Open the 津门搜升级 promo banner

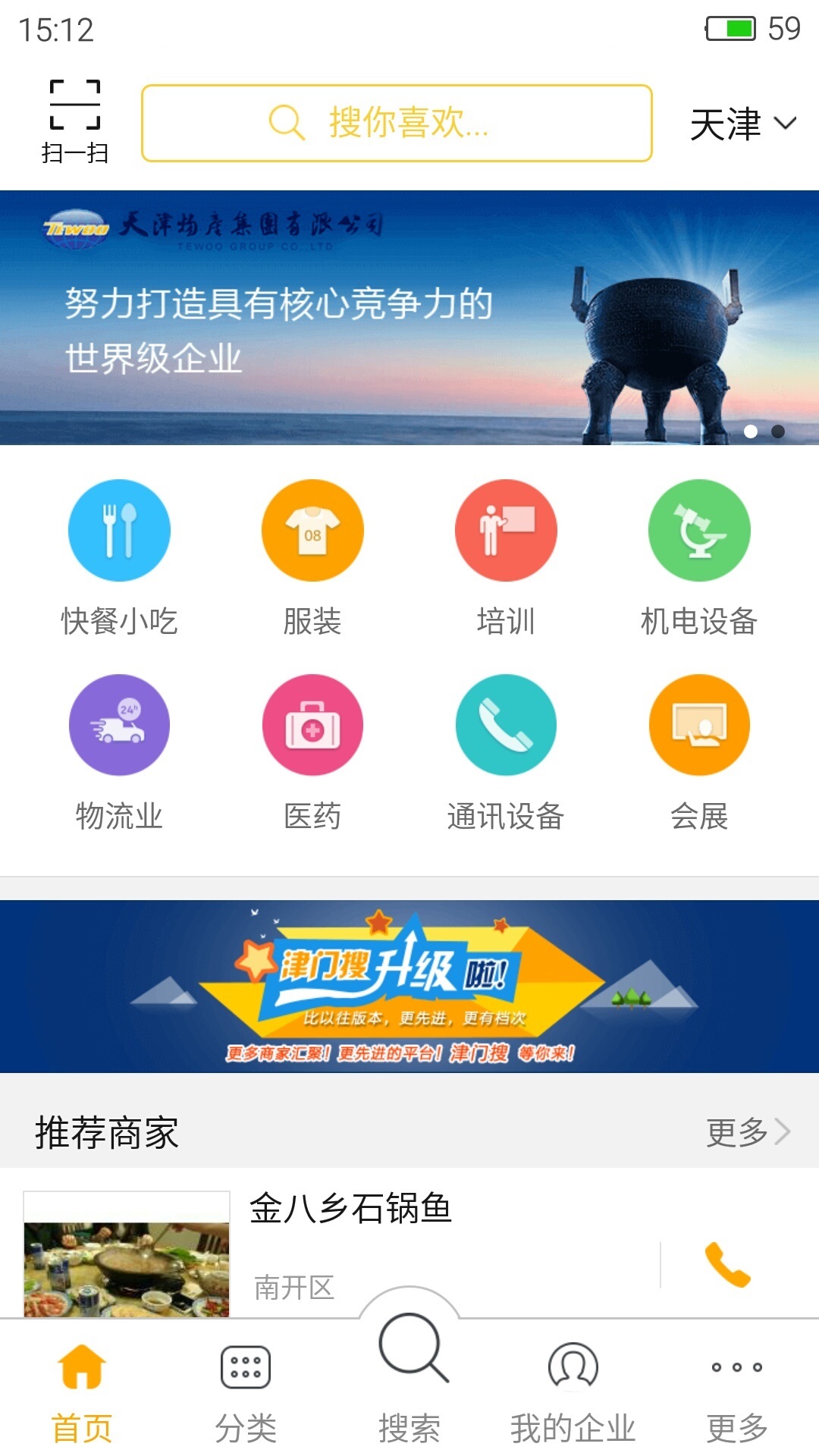click(409, 986)
